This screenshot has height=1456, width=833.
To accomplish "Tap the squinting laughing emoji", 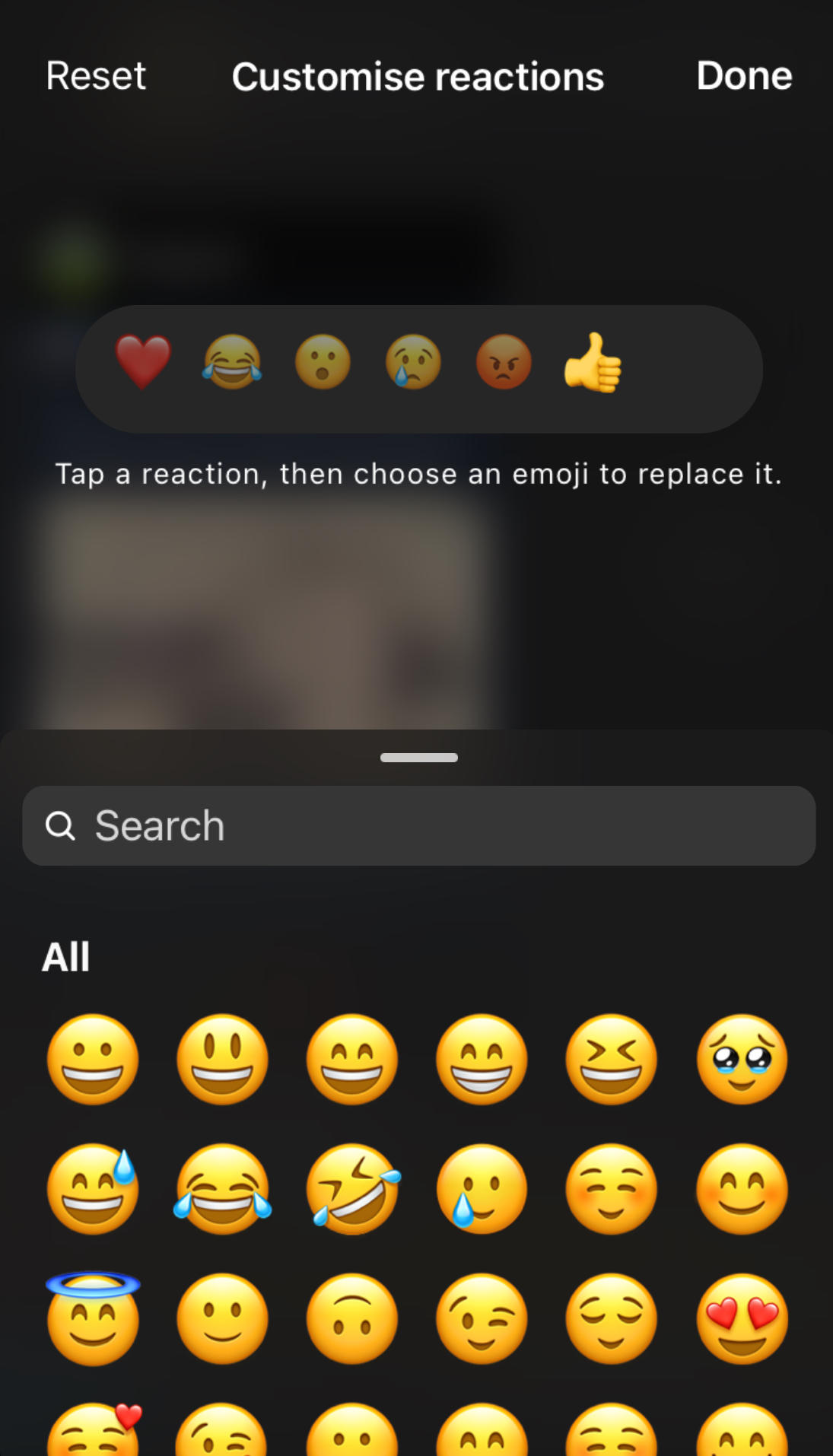I will tap(612, 1060).
